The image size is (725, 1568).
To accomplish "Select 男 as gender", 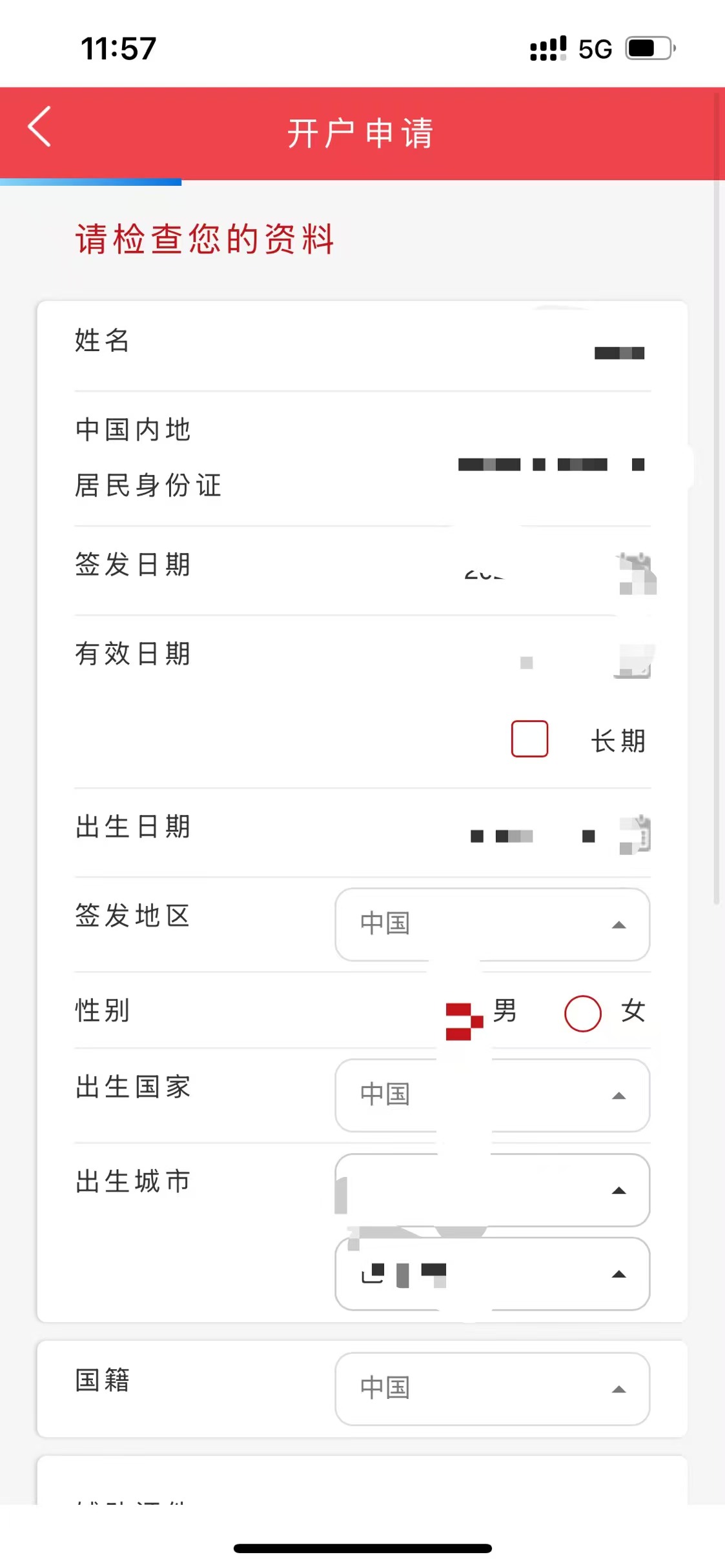I will [x=465, y=1020].
